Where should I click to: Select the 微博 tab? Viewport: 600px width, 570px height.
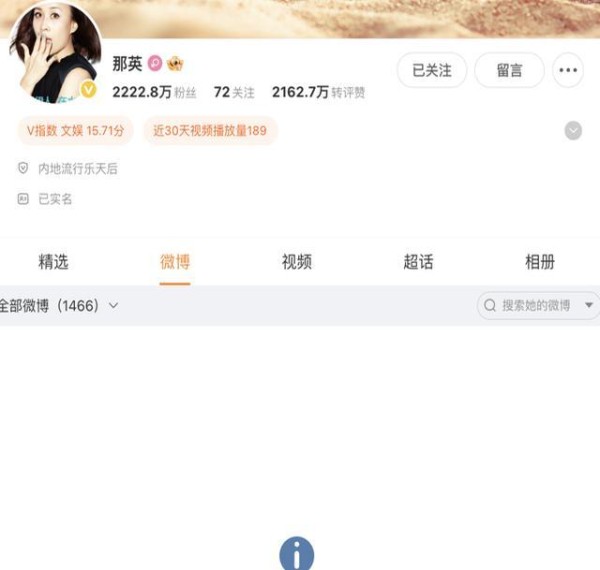[175, 262]
